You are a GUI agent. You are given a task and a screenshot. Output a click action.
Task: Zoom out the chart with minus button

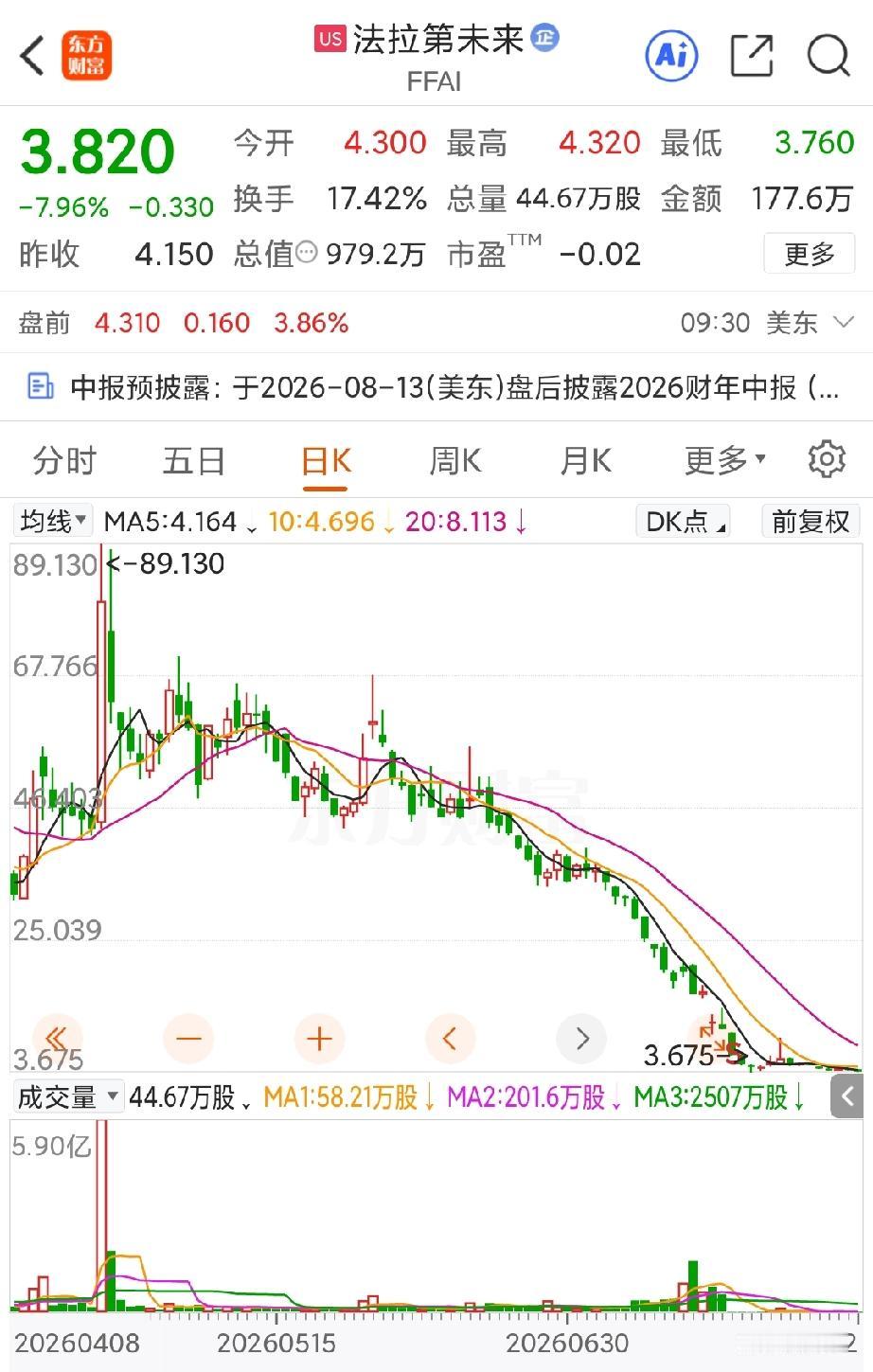(189, 1039)
